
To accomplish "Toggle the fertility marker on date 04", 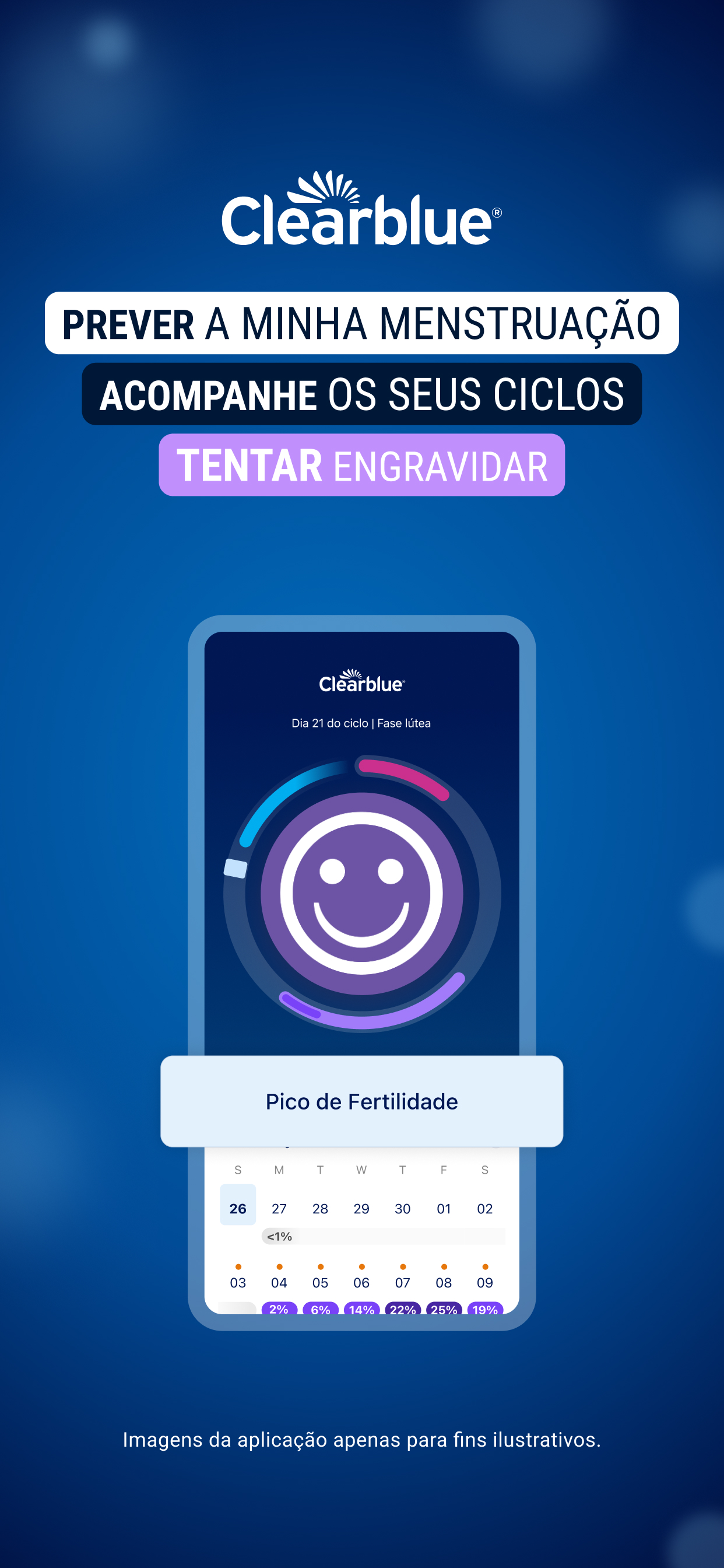I will (279, 1283).
